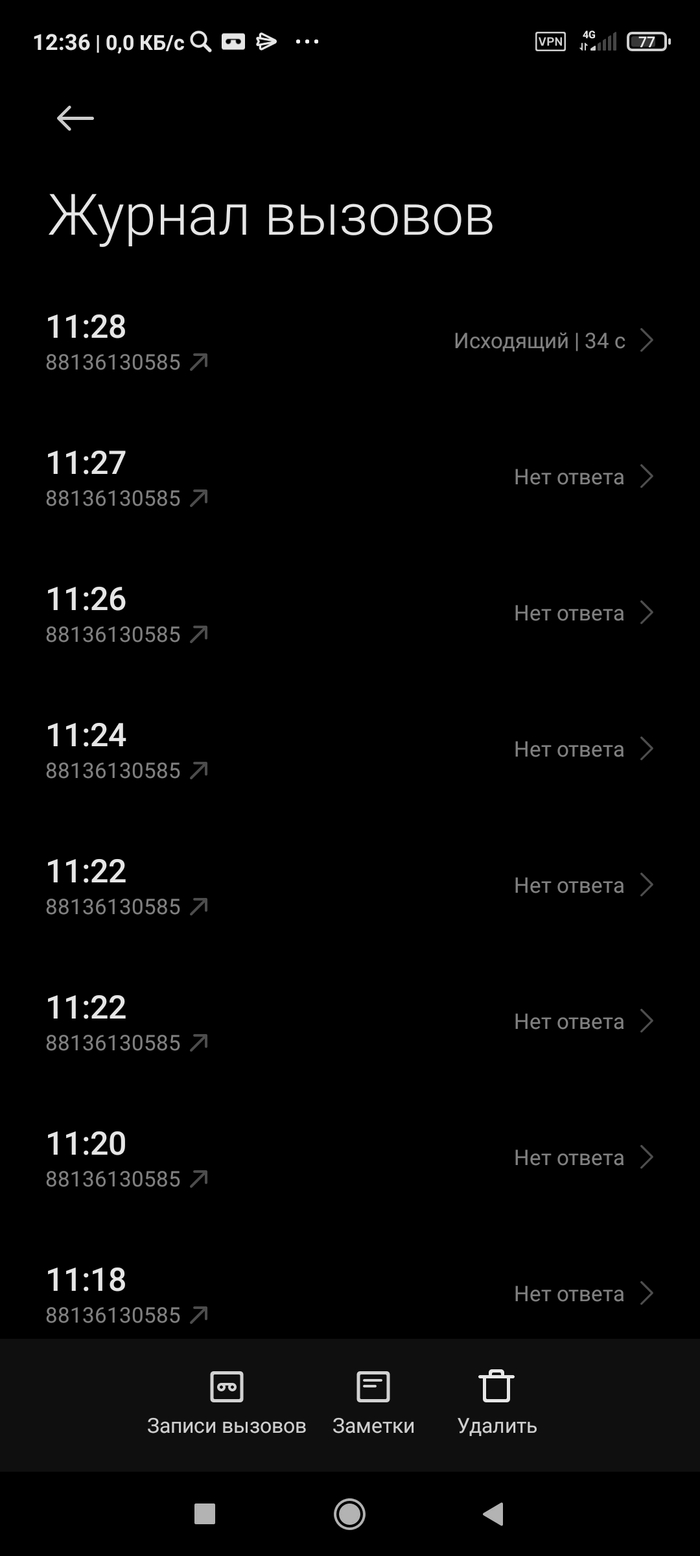The image size is (700, 1556).
Task: Open Записи вызовов call recordings
Action: (x=226, y=1403)
